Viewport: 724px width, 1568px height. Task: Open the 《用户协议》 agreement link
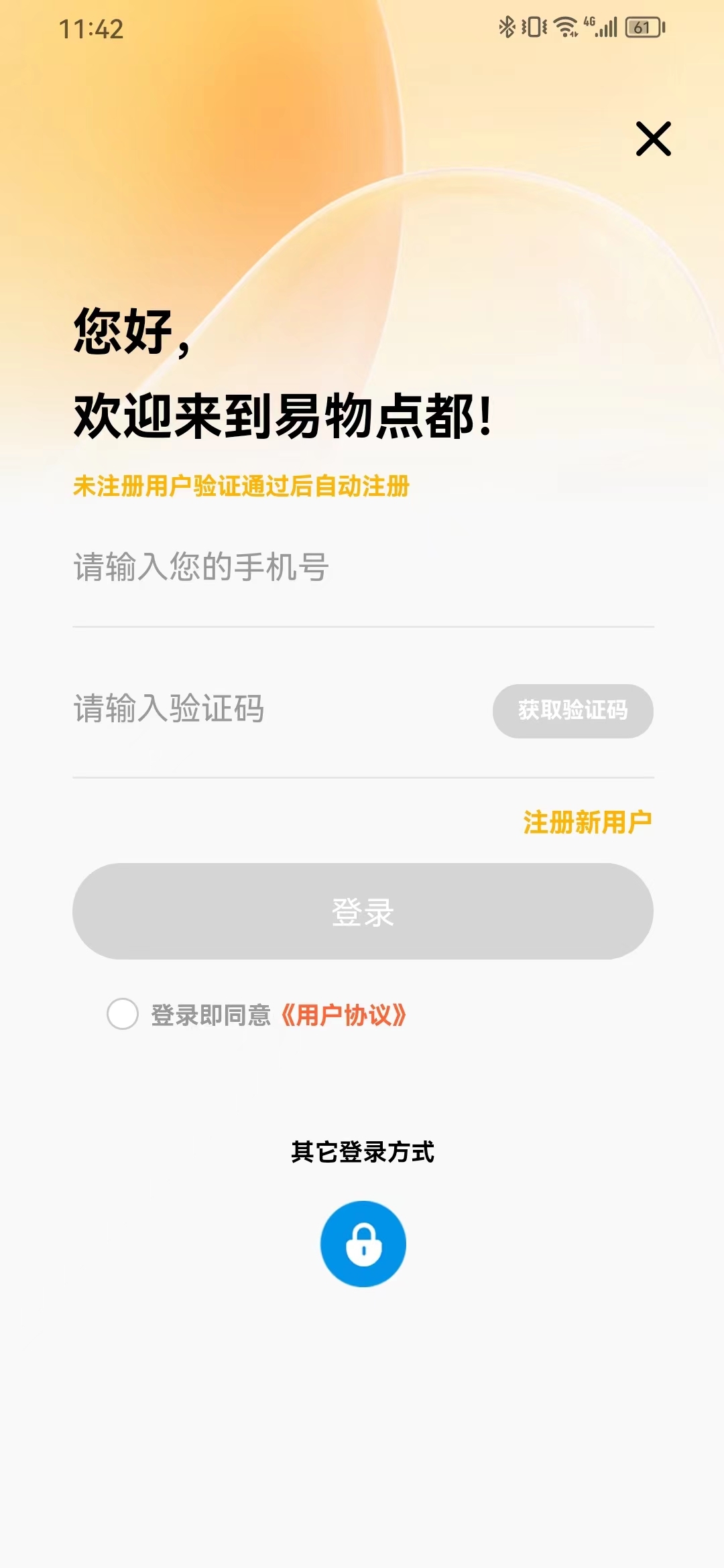344,1017
